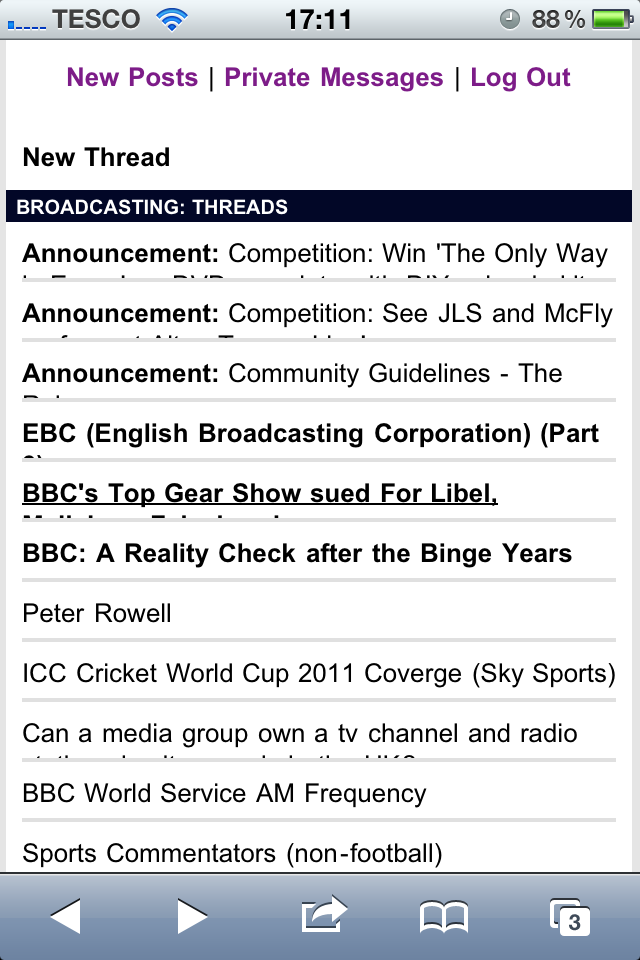Open the Community Guidelines announcement
The image size is (640, 960).
292,374
